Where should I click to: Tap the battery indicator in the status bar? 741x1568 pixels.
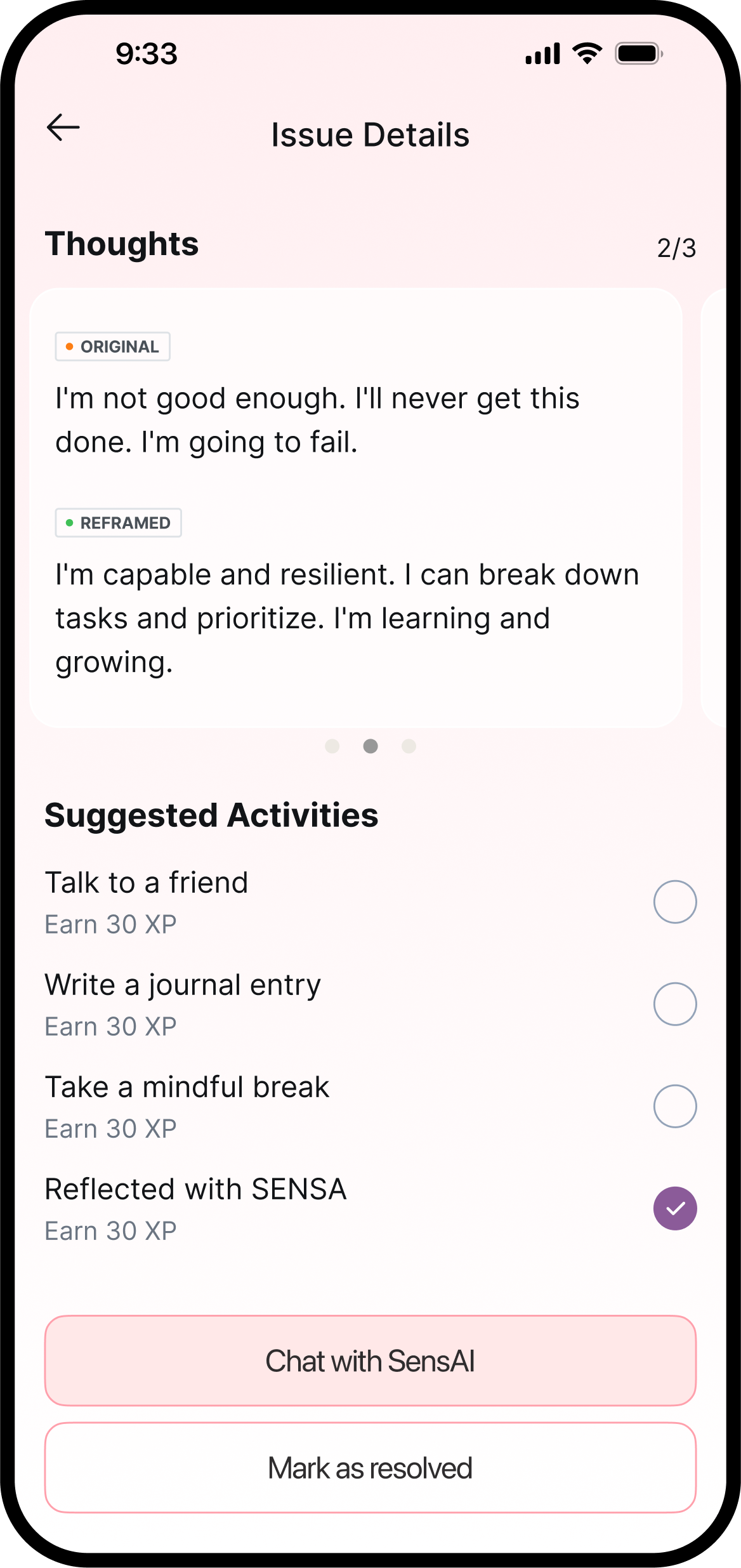[639, 54]
